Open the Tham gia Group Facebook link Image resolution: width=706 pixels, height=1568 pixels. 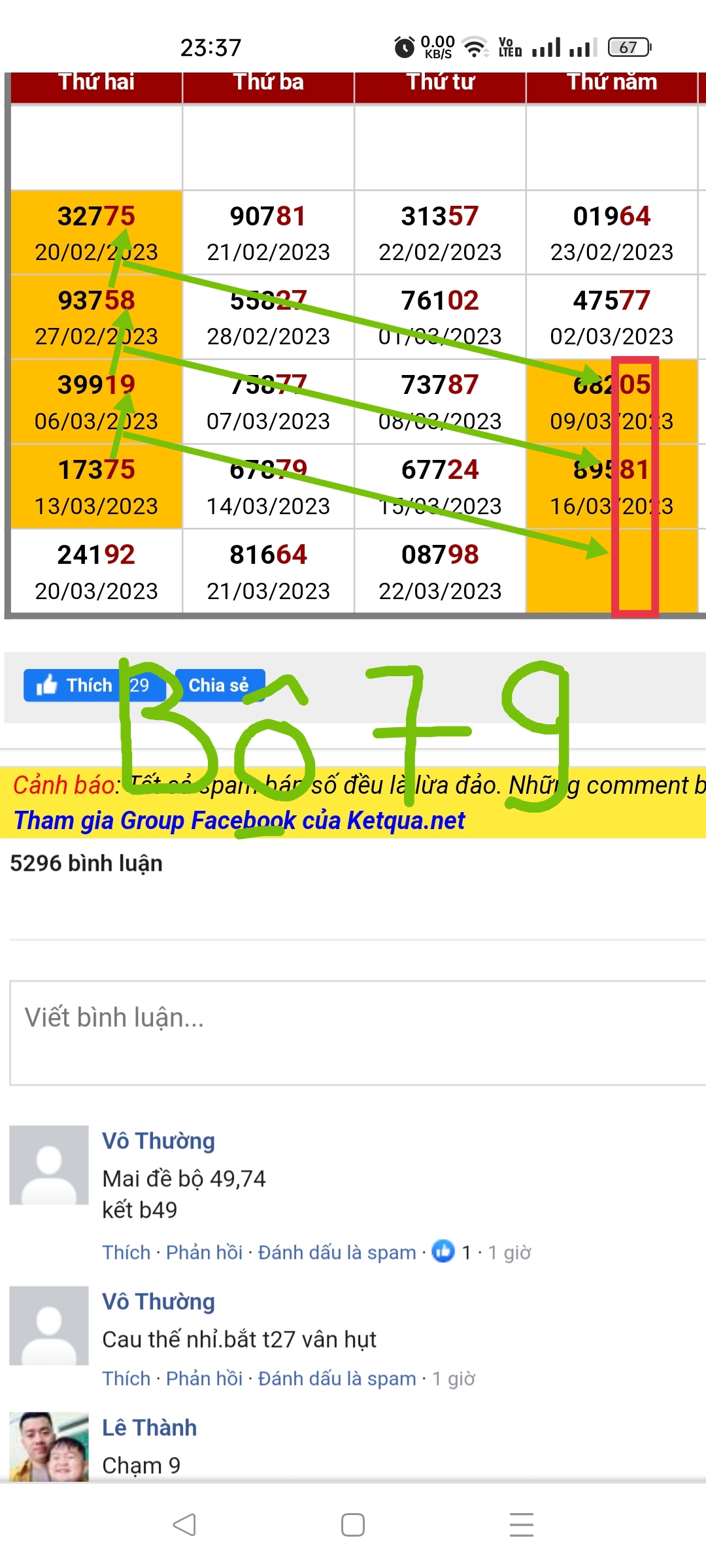239,821
